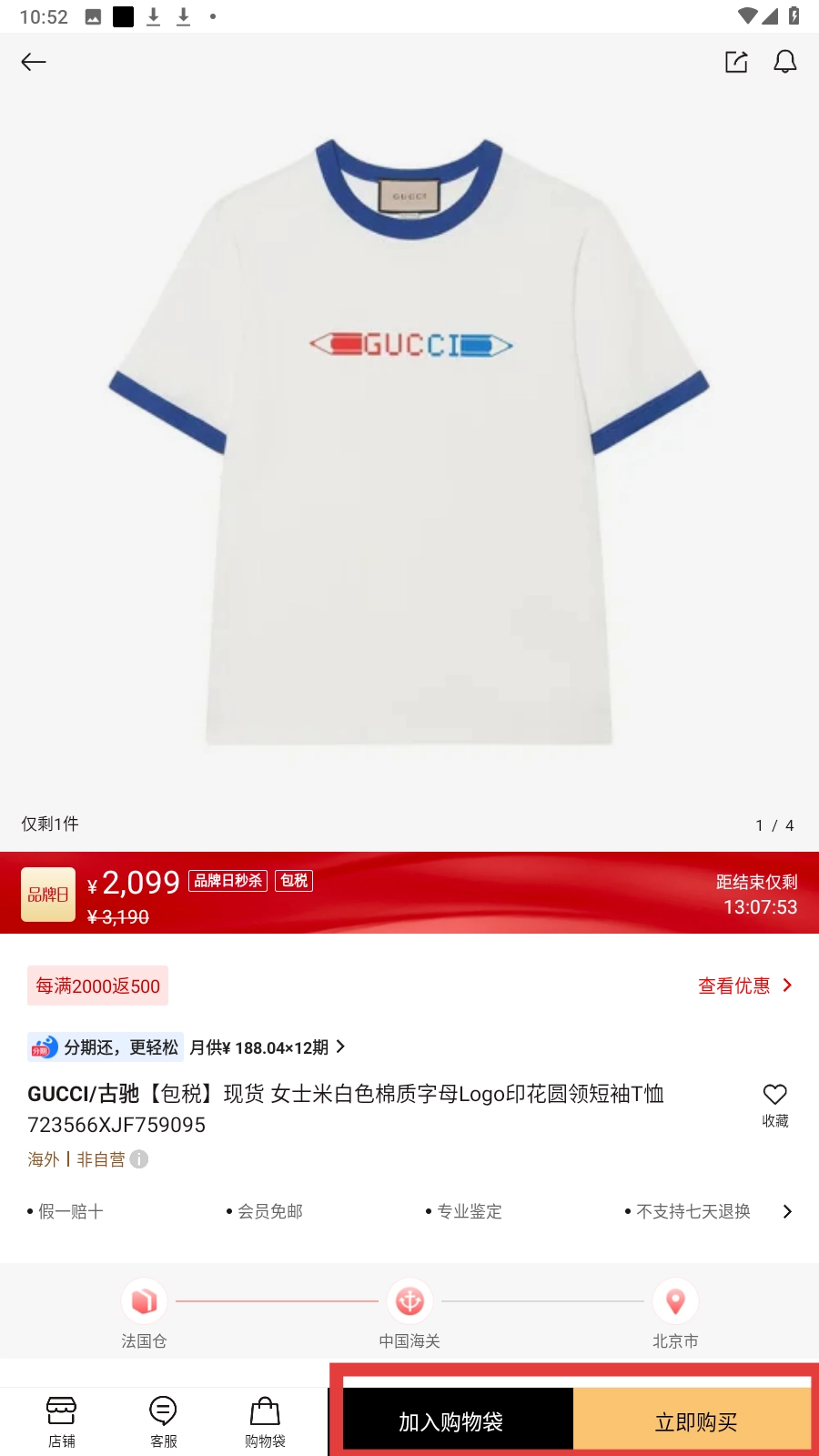Screen dimensions: 819x1456
Task: View available discounts via 查看优惠
Action: tap(744, 986)
